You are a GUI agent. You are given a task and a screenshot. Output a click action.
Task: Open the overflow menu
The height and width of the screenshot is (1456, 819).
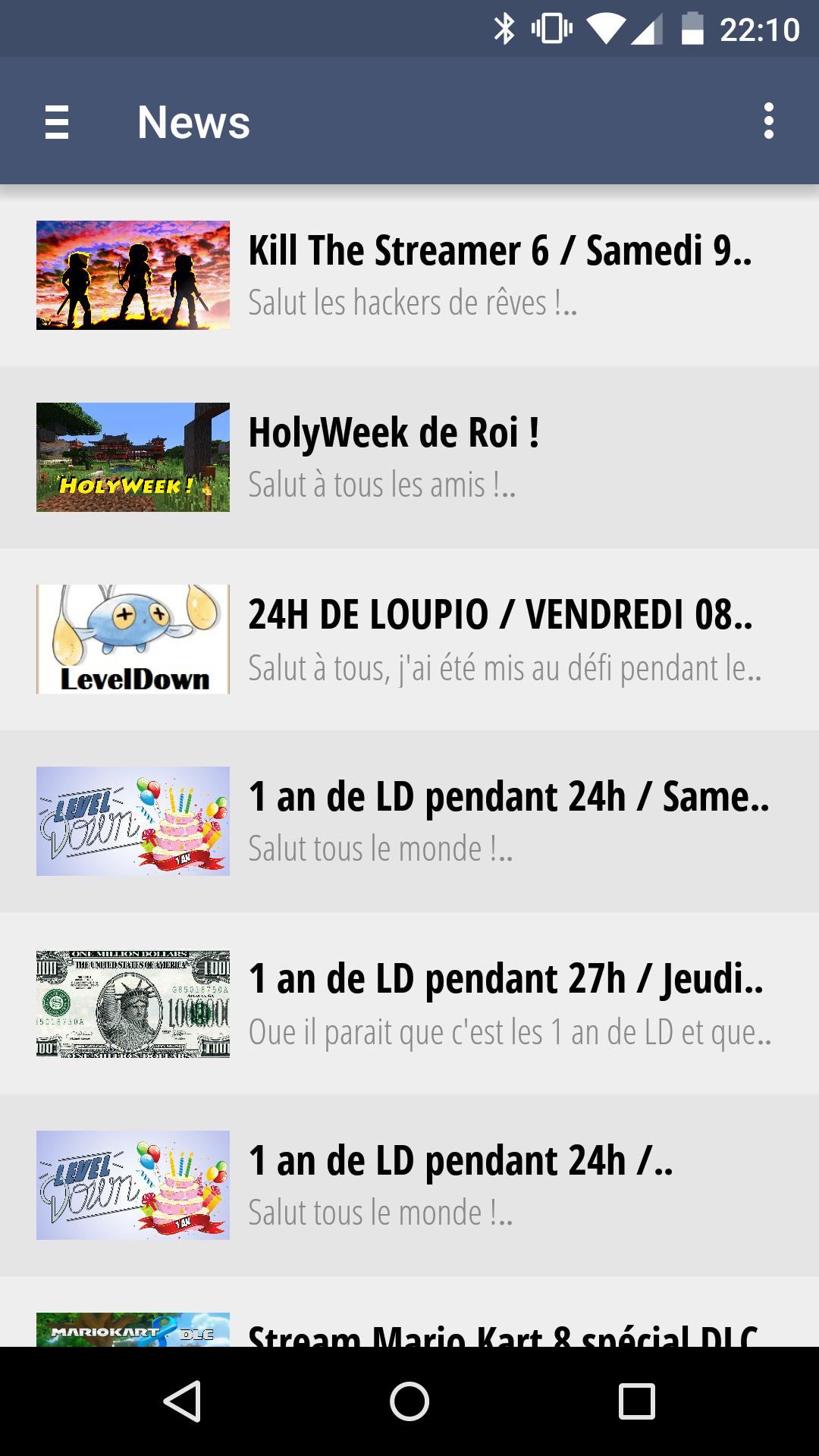pos(768,121)
